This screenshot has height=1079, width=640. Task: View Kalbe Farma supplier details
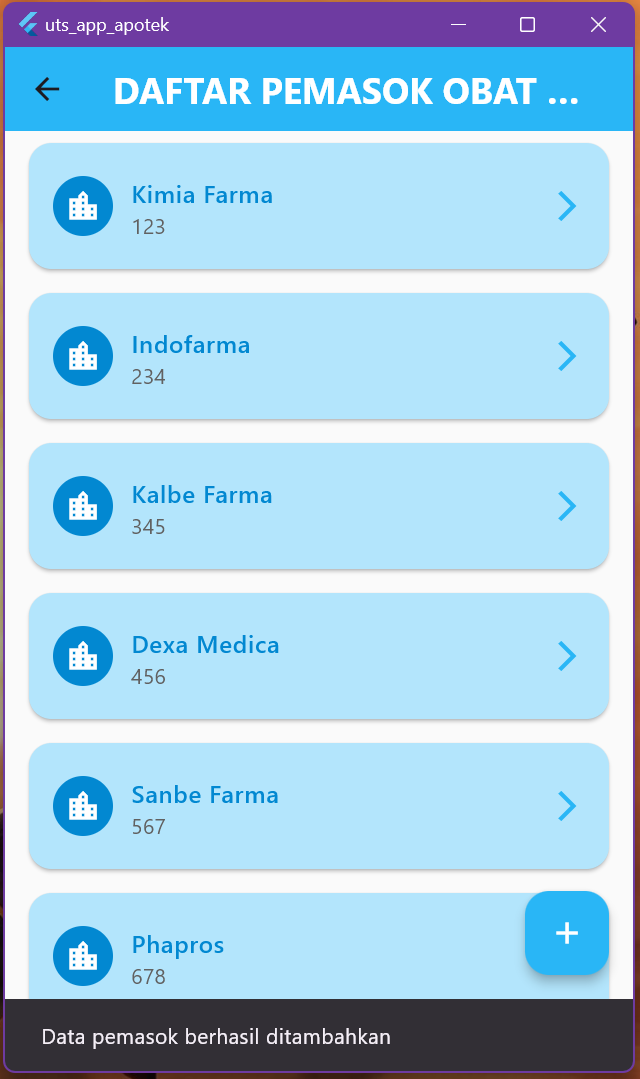point(318,506)
